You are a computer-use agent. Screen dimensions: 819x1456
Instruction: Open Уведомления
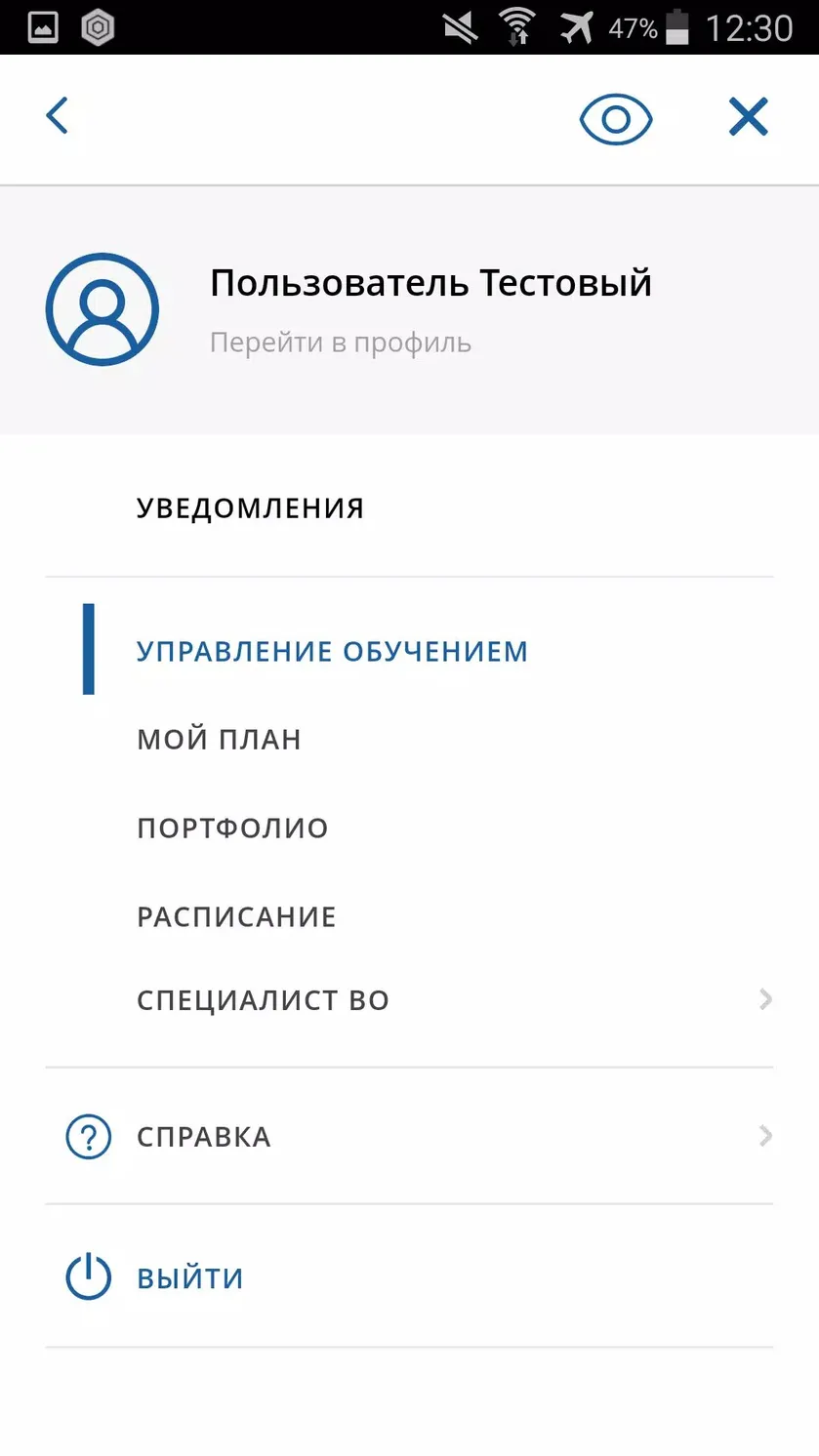tap(409, 507)
